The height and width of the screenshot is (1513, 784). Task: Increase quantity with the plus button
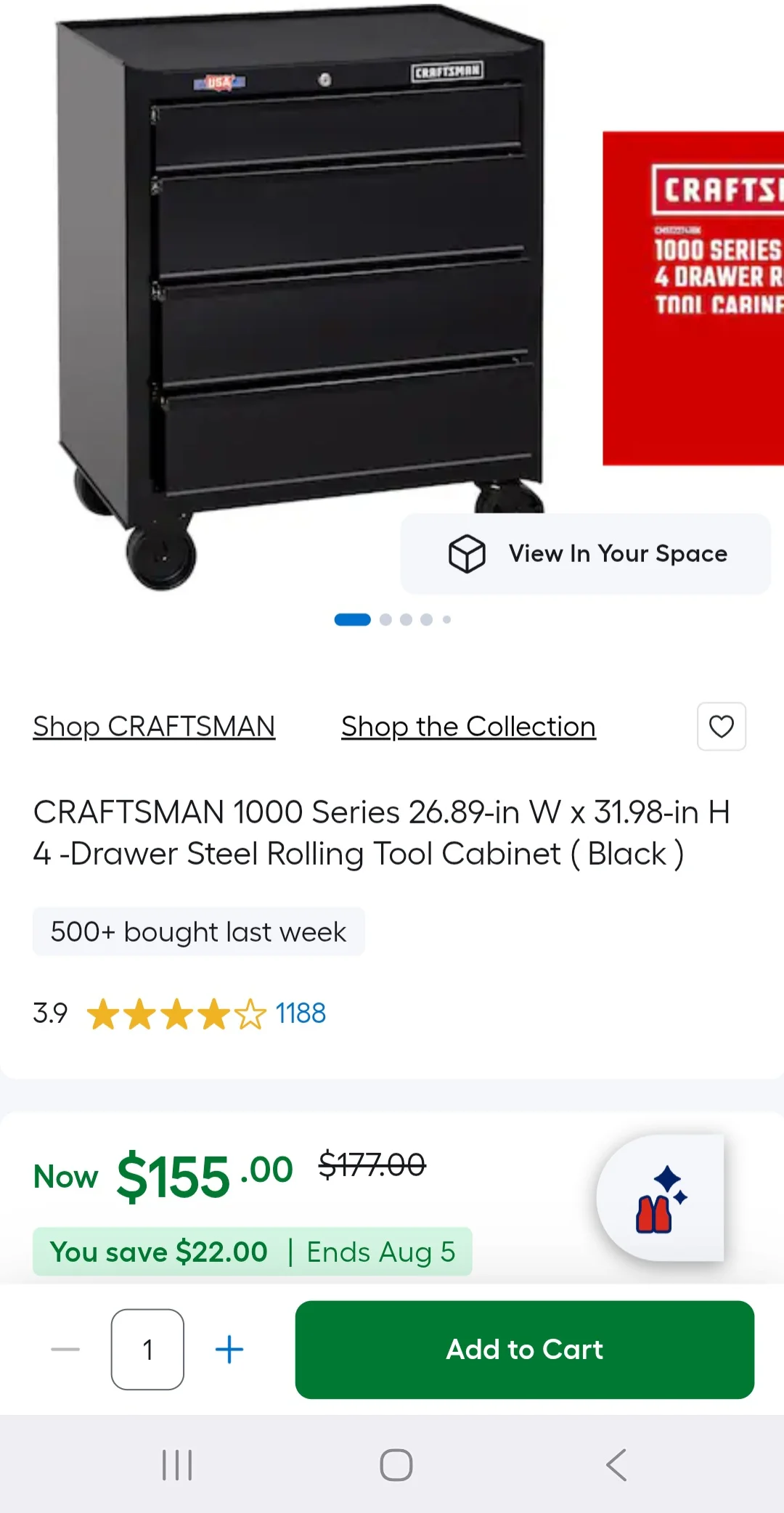pos(229,1350)
